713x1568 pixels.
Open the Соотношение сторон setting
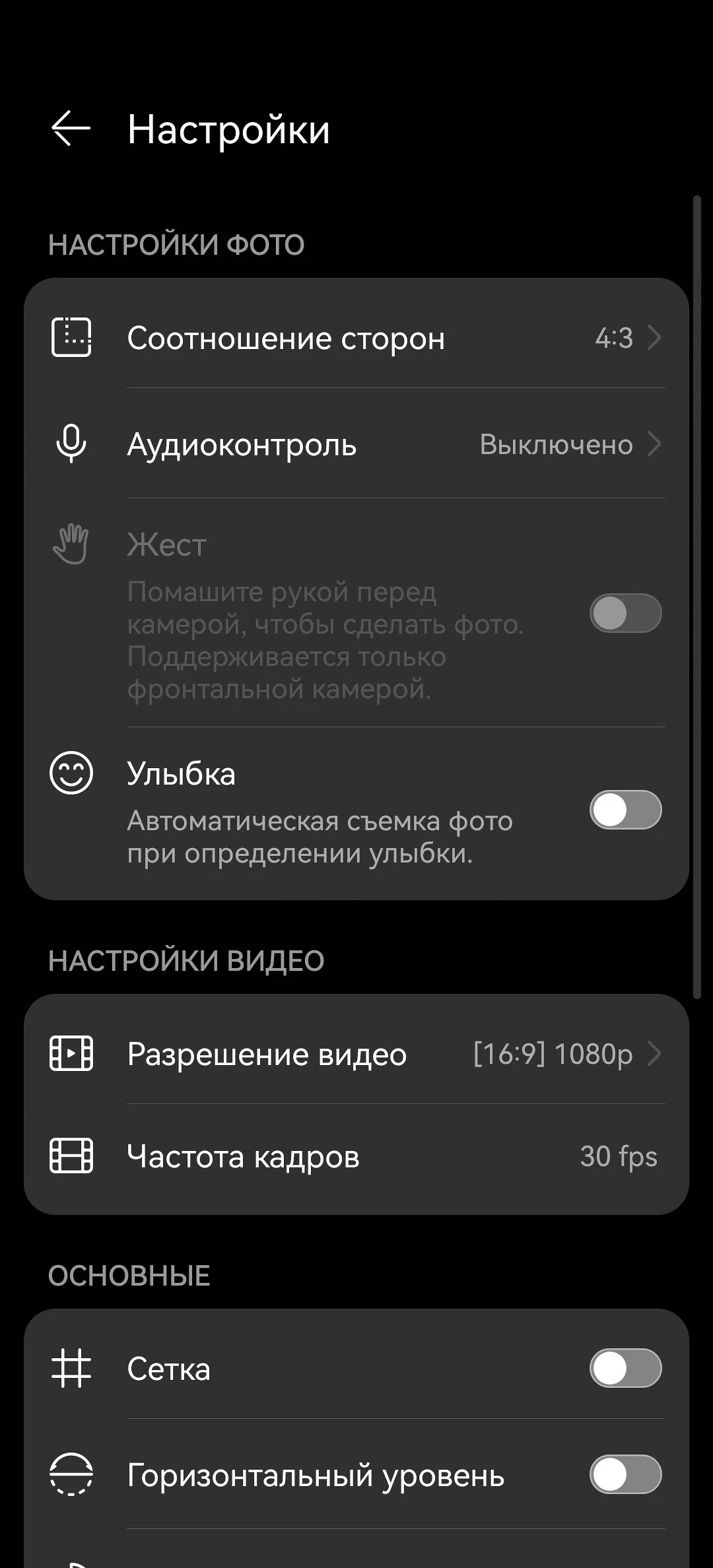pyautogui.click(x=356, y=338)
